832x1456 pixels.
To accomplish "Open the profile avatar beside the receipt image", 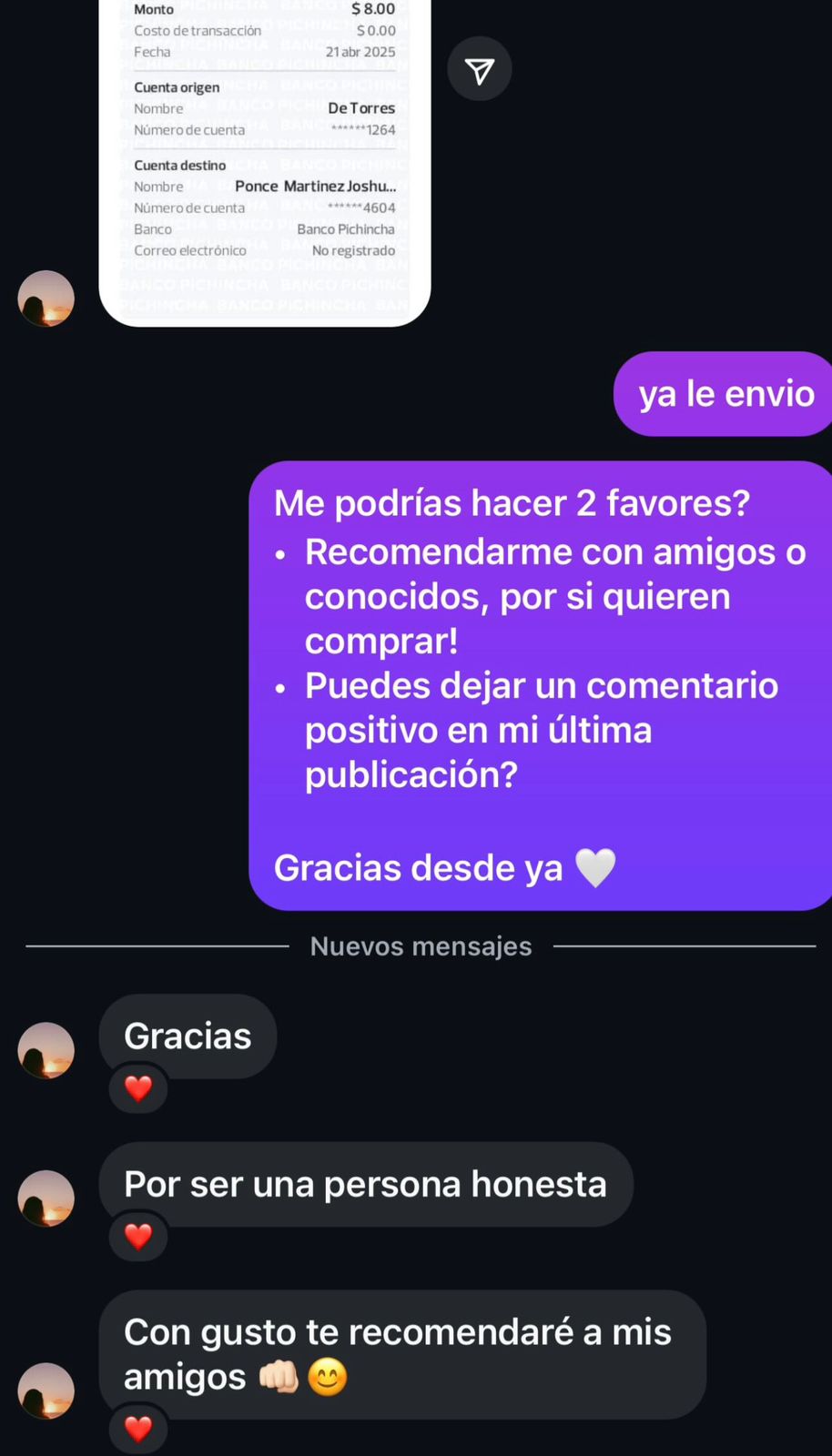I will pyautogui.click(x=46, y=298).
